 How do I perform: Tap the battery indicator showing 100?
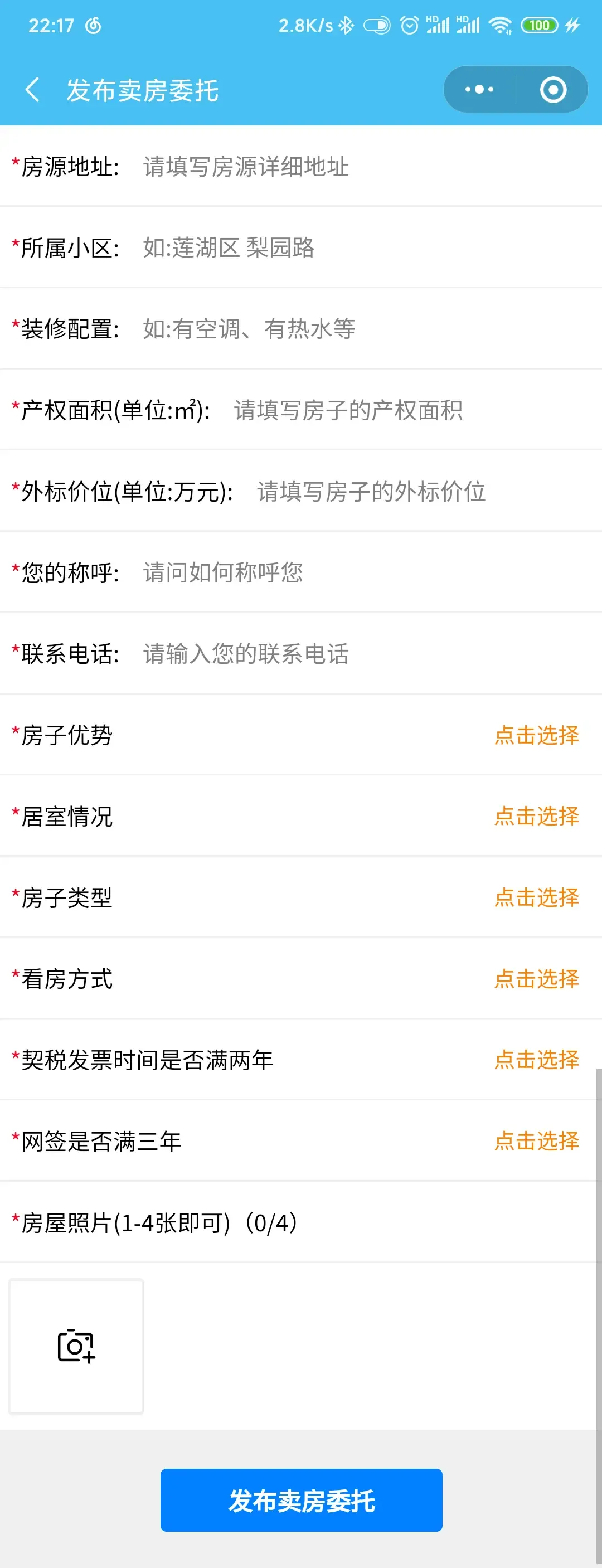click(x=540, y=25)
